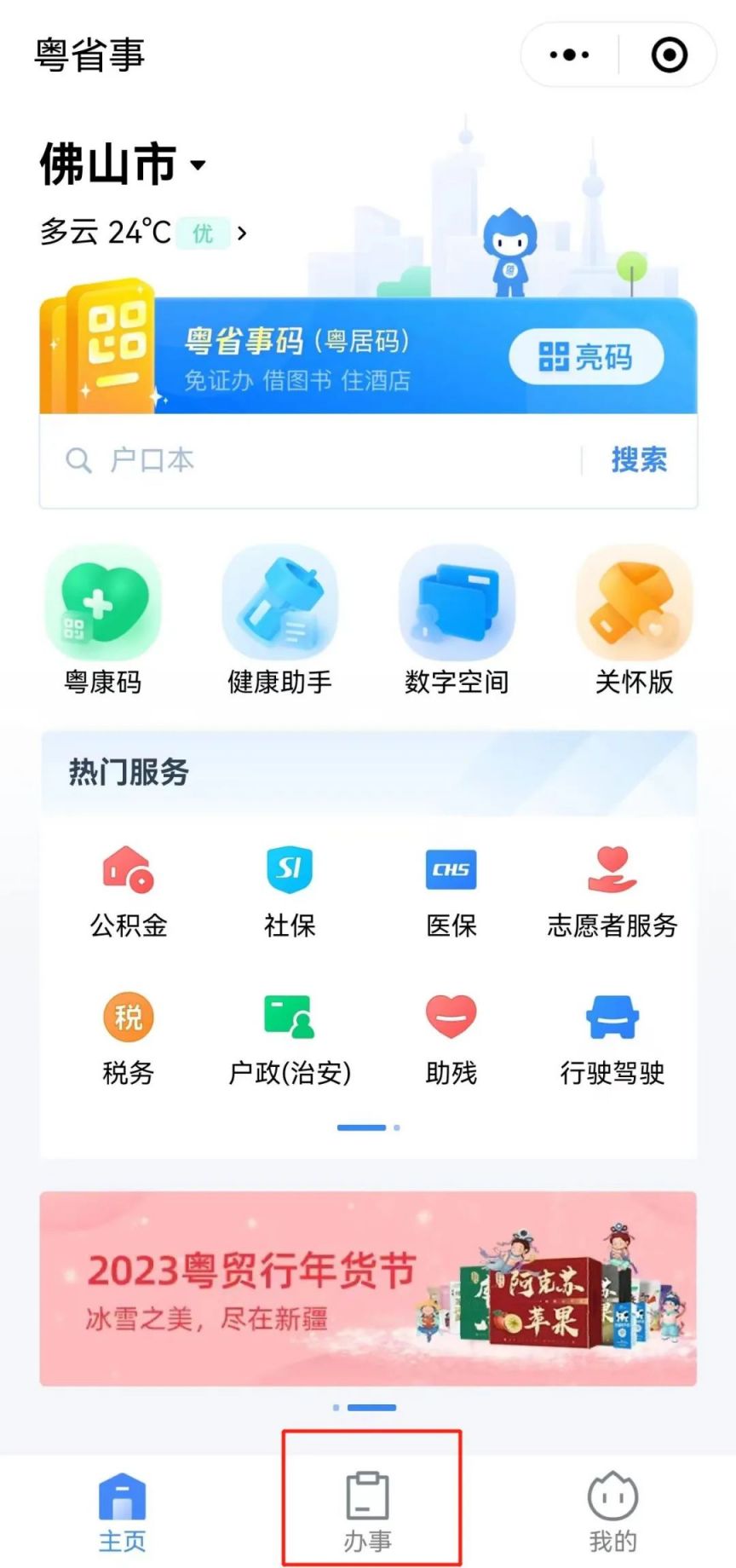The width and height of the screenshot is (736, 1568).
Task: Open 医保 service
Action: [451, 891]
